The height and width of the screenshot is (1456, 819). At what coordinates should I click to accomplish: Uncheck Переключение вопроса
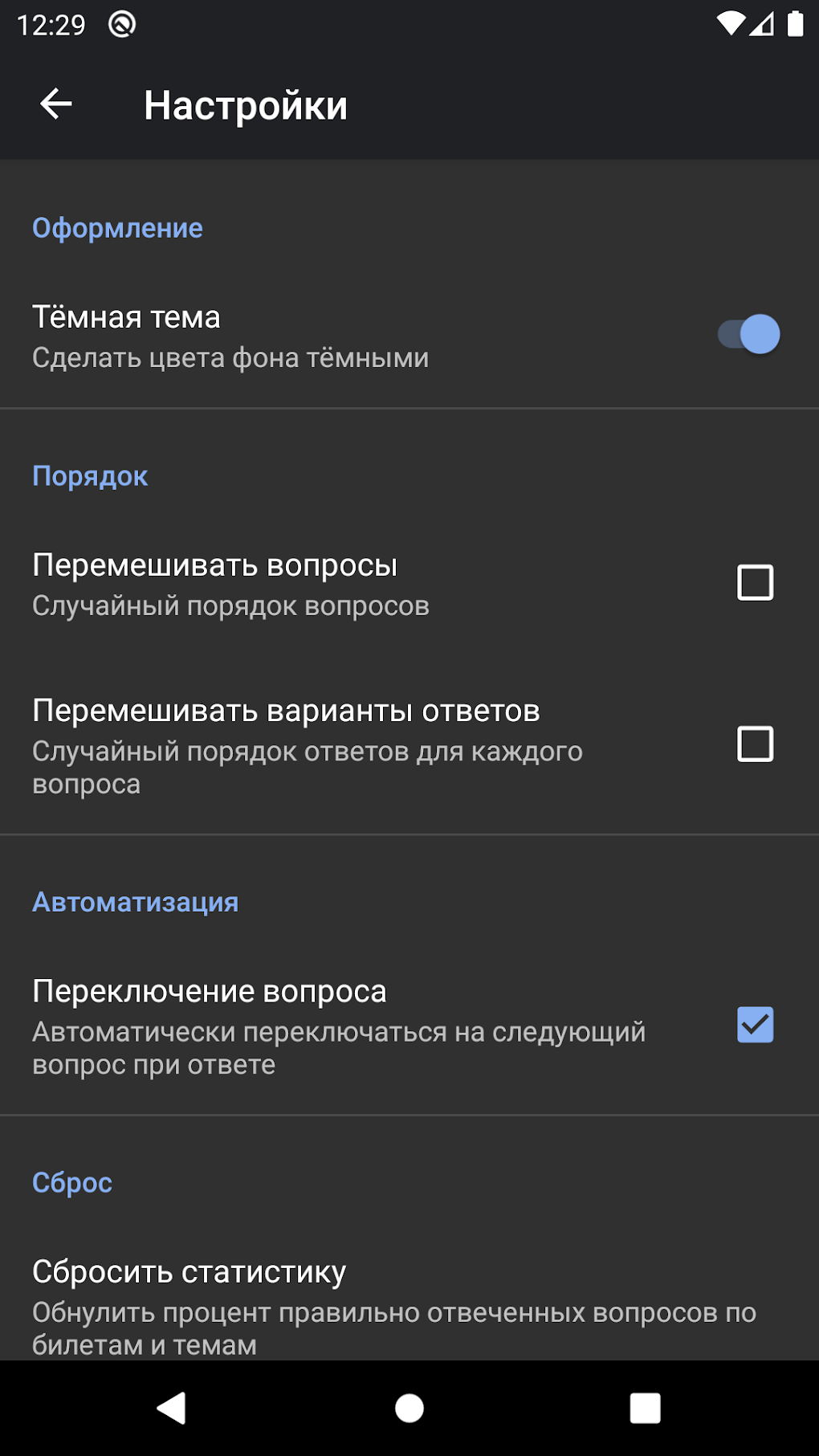(x=755, y=1025)
